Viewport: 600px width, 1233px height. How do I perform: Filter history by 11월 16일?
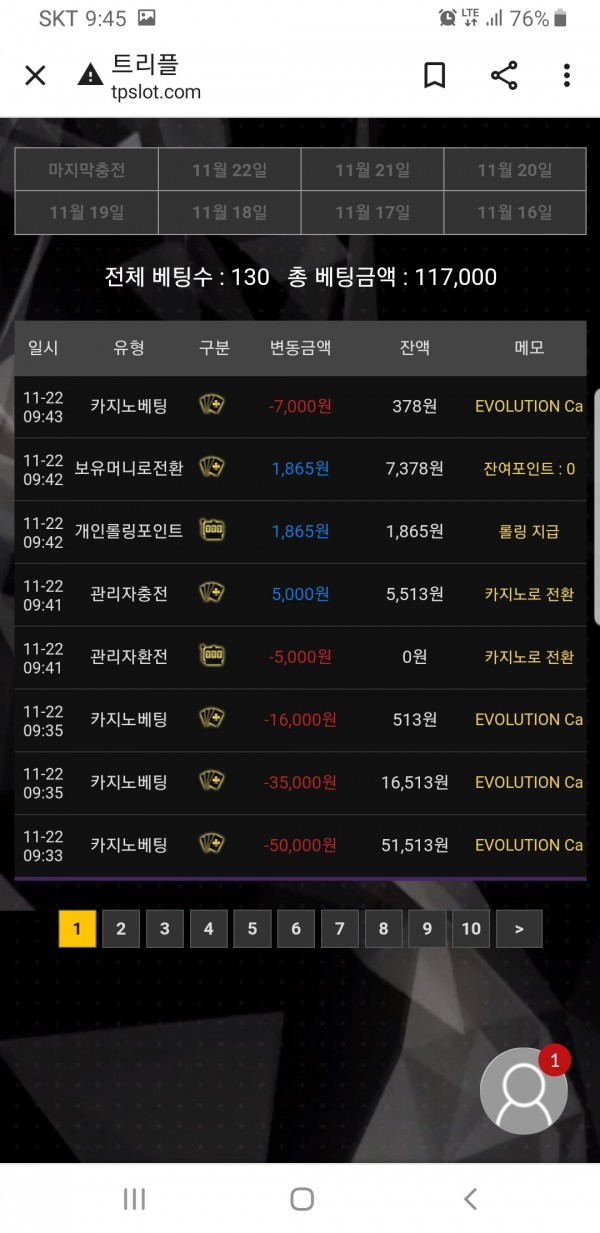click(514, 212)
